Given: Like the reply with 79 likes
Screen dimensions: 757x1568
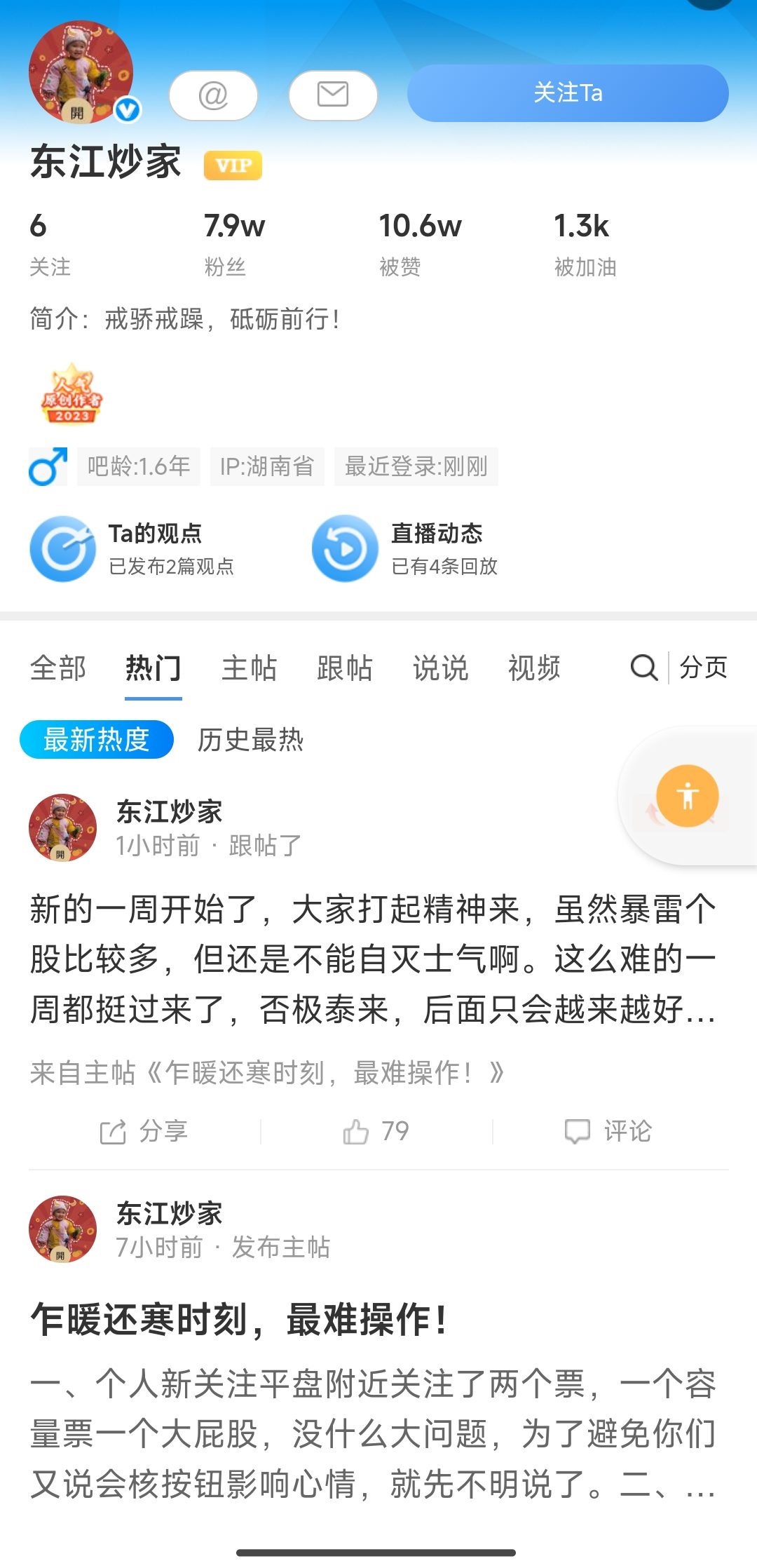Looking at the screenshot, I should click(376, 1131).
